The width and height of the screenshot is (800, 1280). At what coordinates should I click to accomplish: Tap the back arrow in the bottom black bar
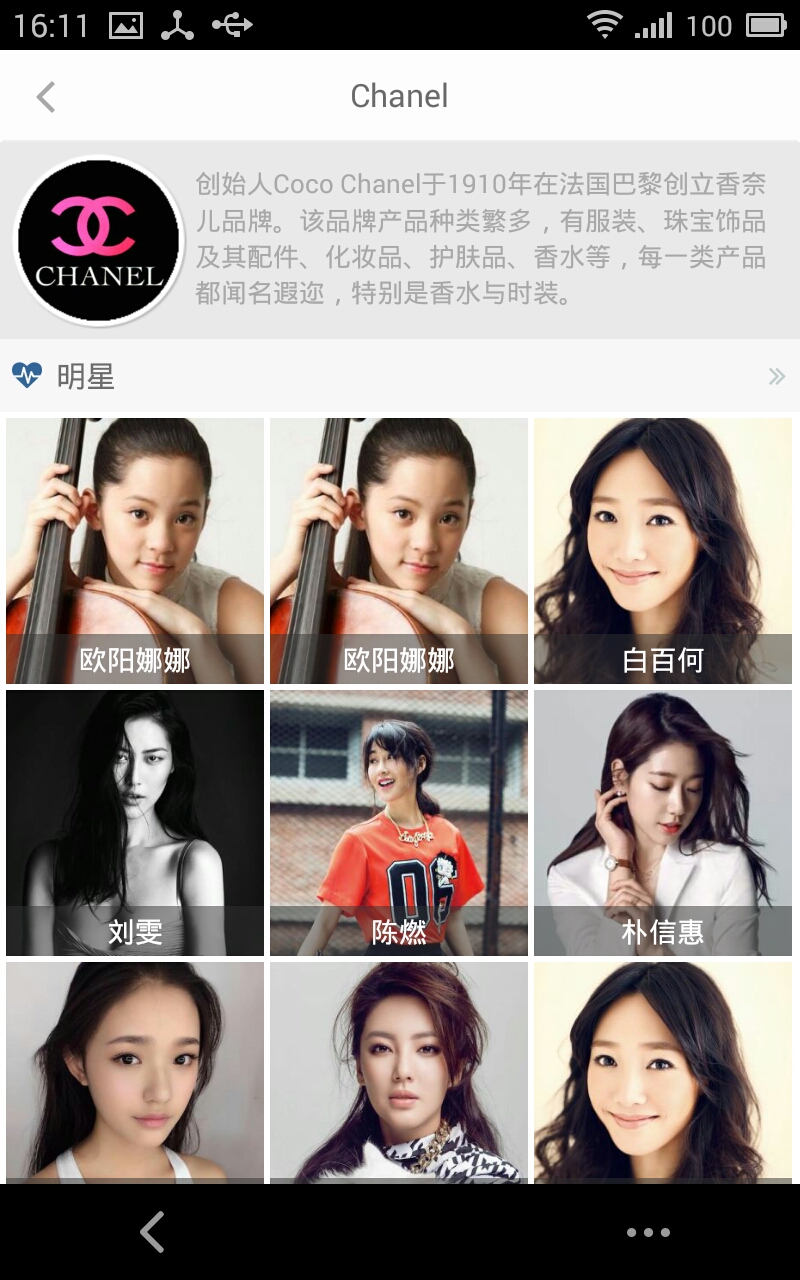[x=152, y=1232]
